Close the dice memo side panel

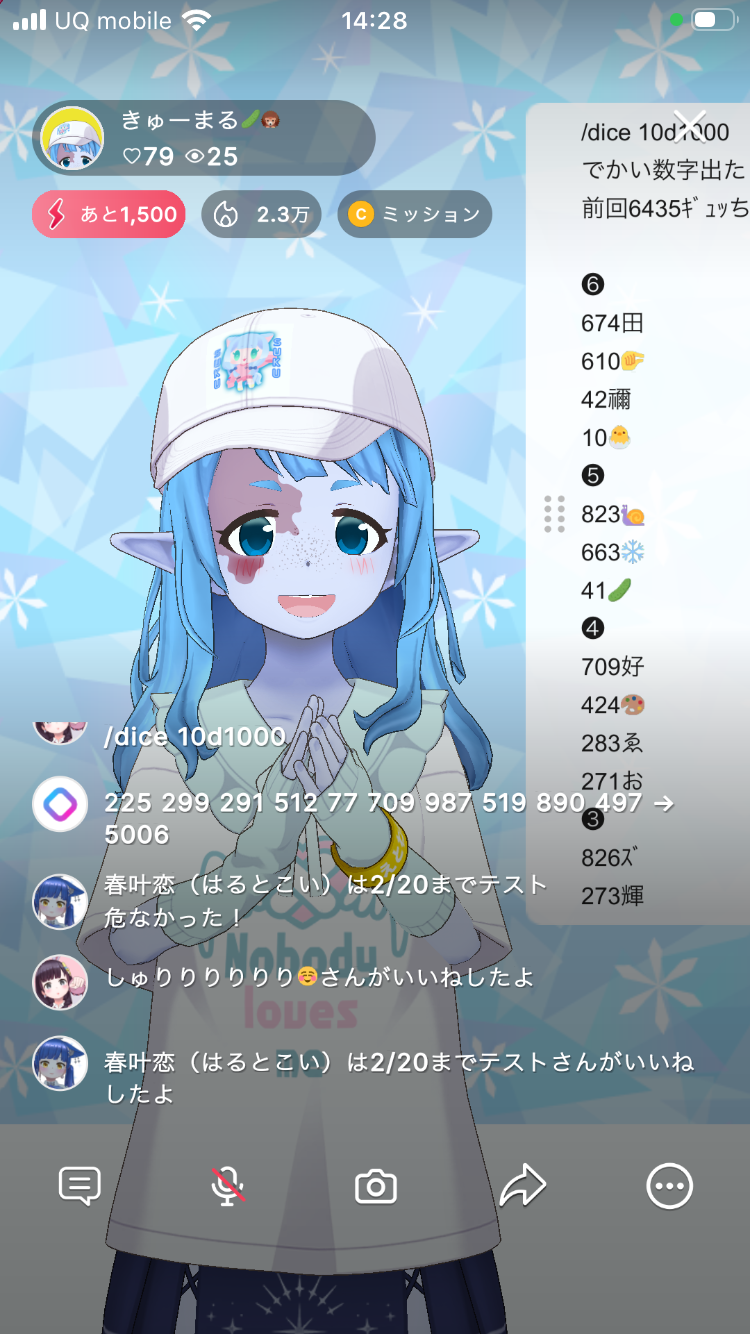[690, 124]
